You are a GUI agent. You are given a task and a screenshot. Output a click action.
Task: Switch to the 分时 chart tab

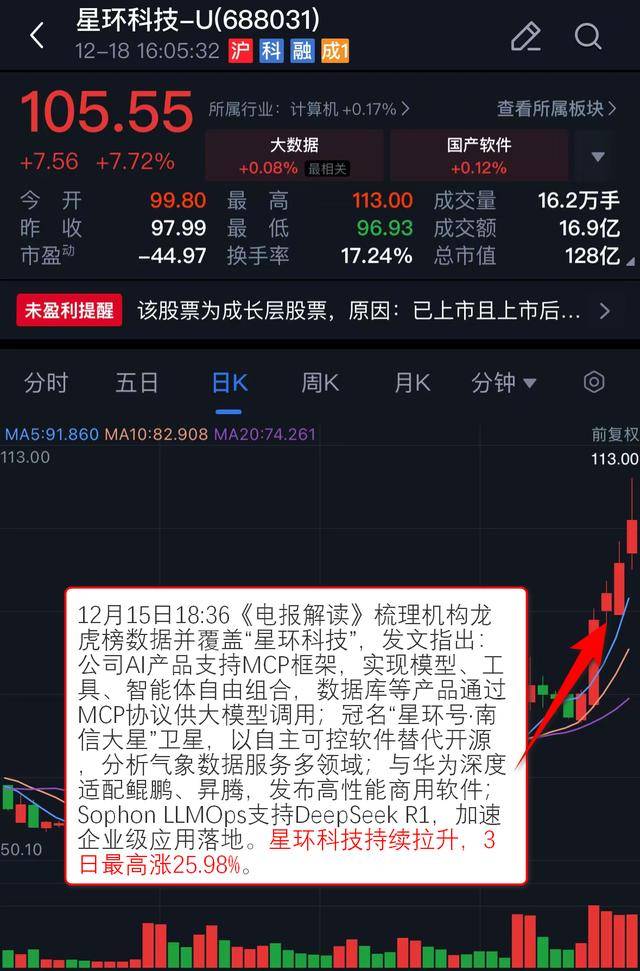click(x=46, y=382)
